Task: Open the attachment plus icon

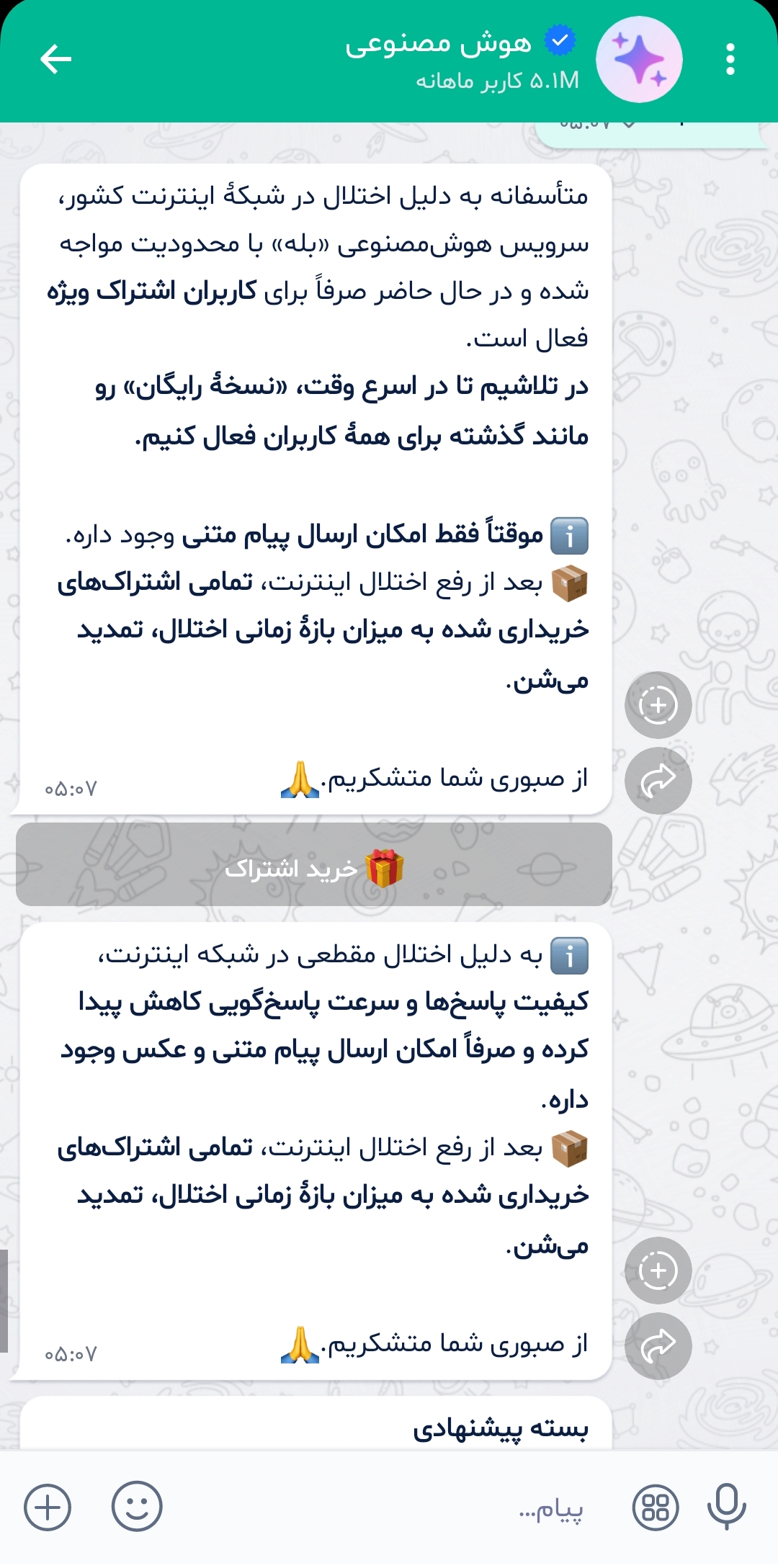Action: pyautogui.click(x=48, y=1507)
